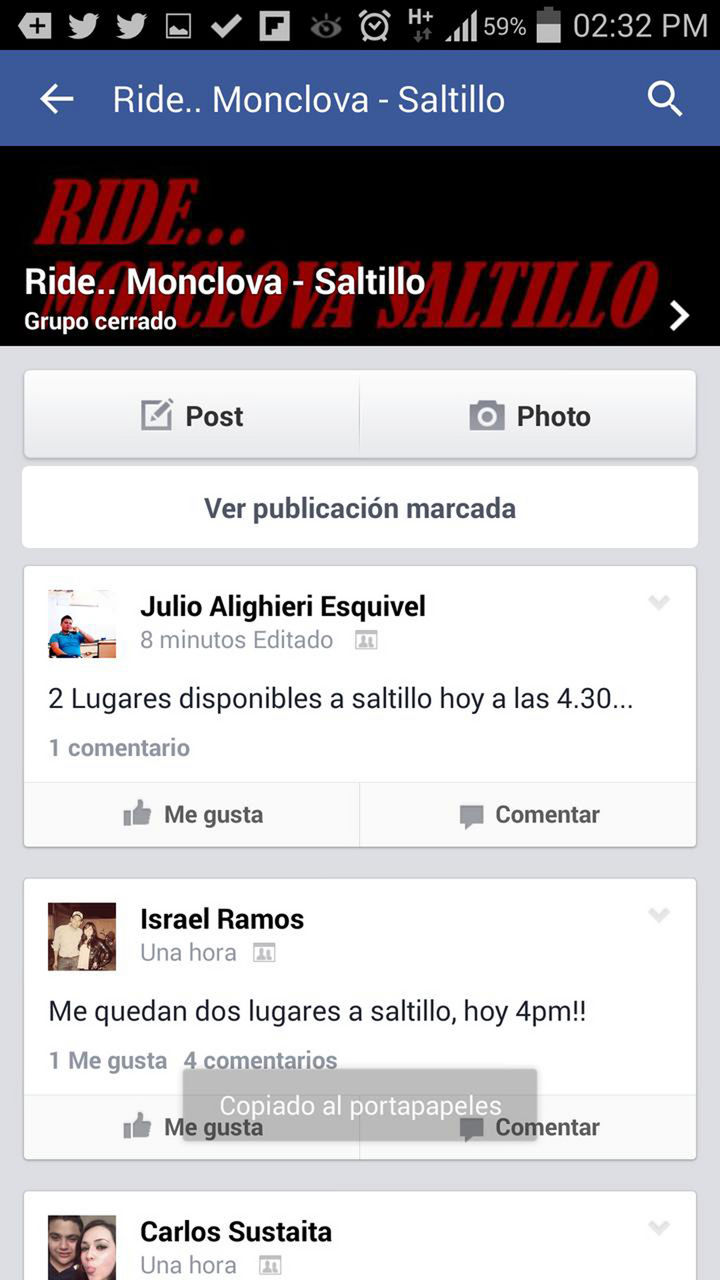
Task: Open Ver publicación marcada
Action: click(360, 508)
